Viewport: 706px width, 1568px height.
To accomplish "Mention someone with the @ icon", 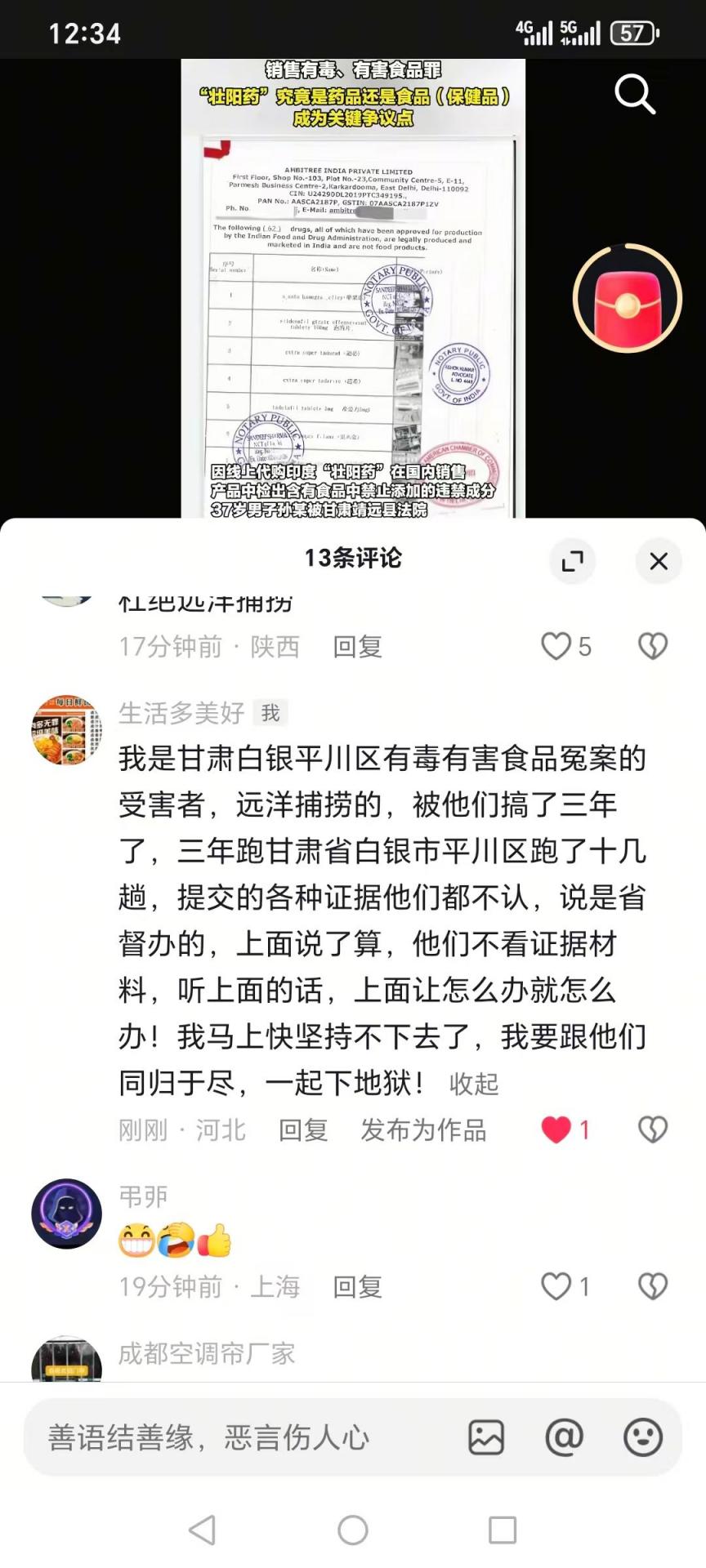I will (x=564, y=1437).
